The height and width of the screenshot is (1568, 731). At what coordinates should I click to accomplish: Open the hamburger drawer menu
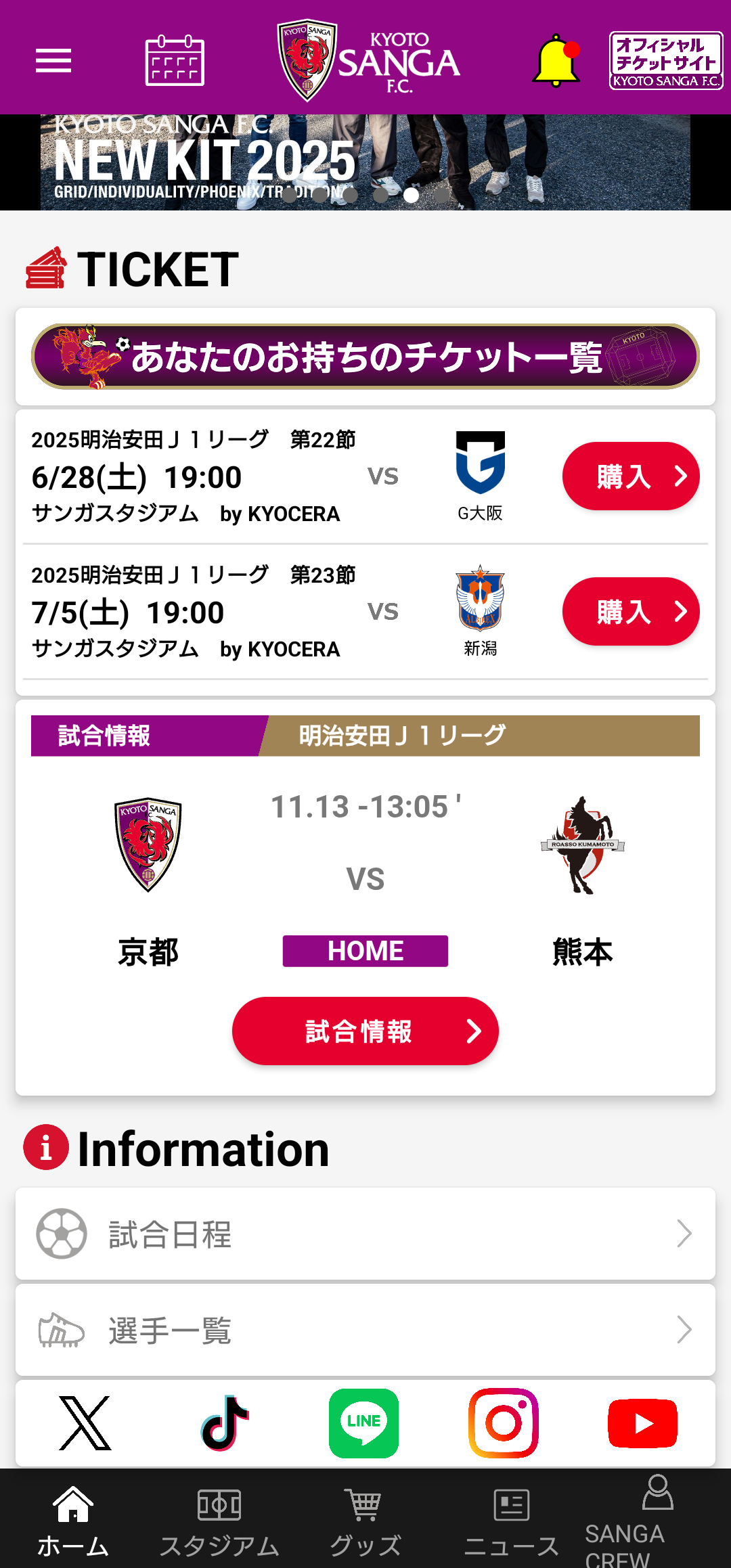(53, 61)
